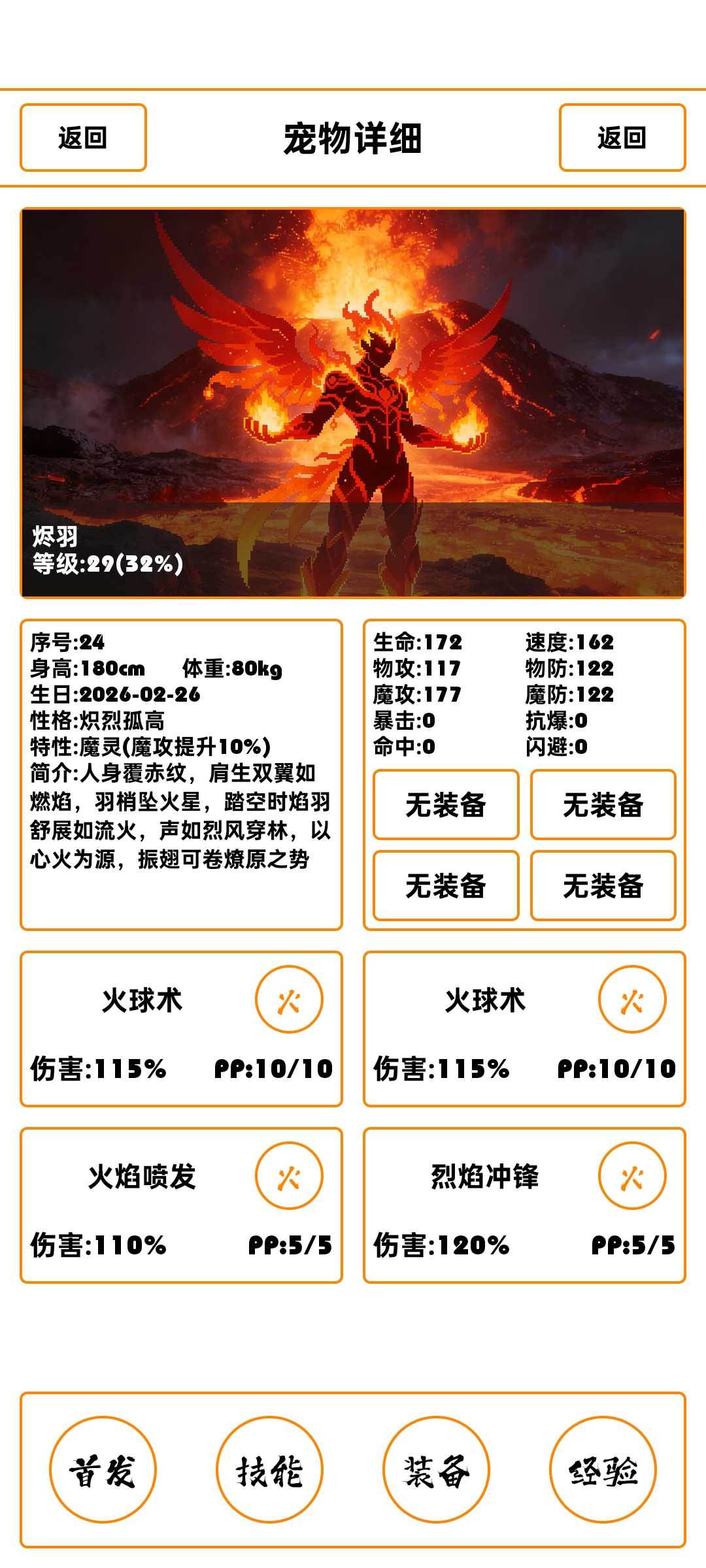Tap the 返回 button right of the title

tap(622, 138)
